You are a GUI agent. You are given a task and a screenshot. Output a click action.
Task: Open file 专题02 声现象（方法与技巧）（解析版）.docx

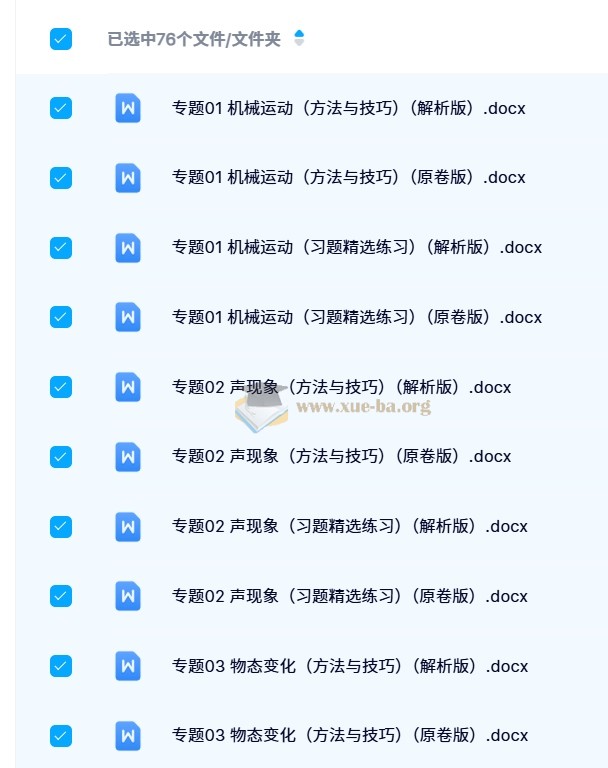[x=341, y=387]
